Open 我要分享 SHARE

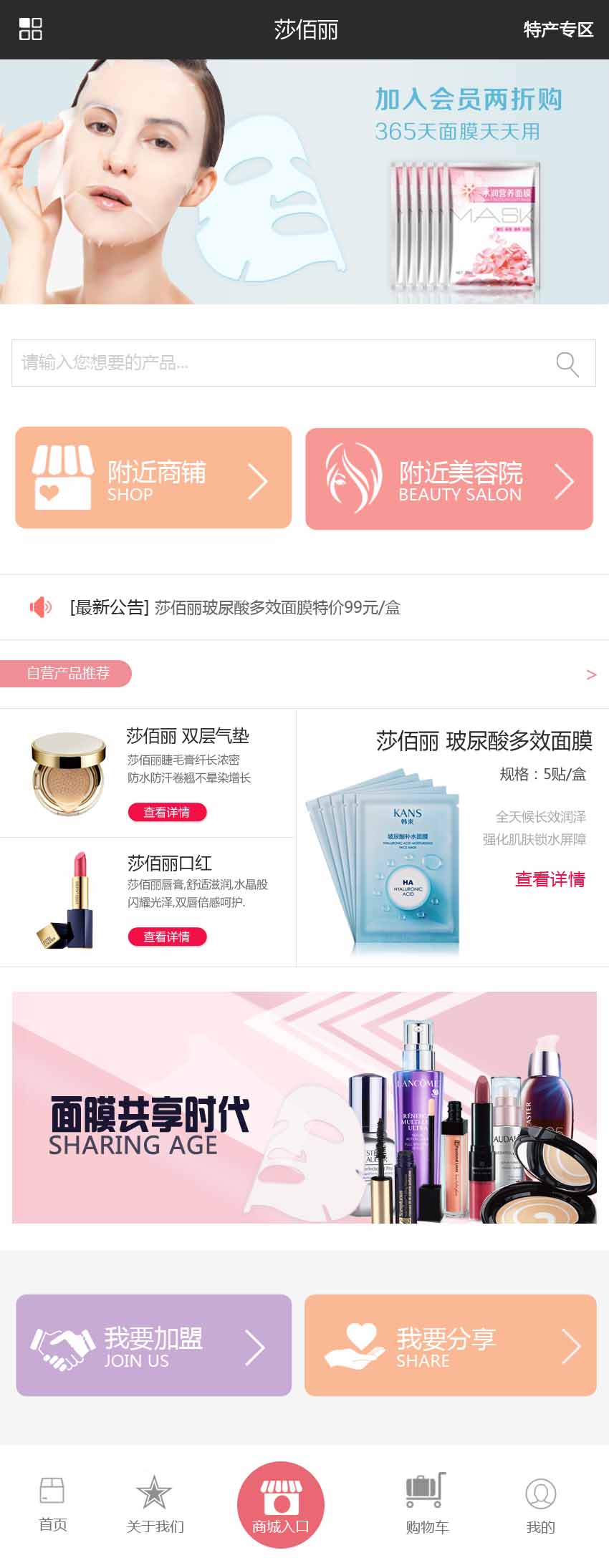(450, 1345)
